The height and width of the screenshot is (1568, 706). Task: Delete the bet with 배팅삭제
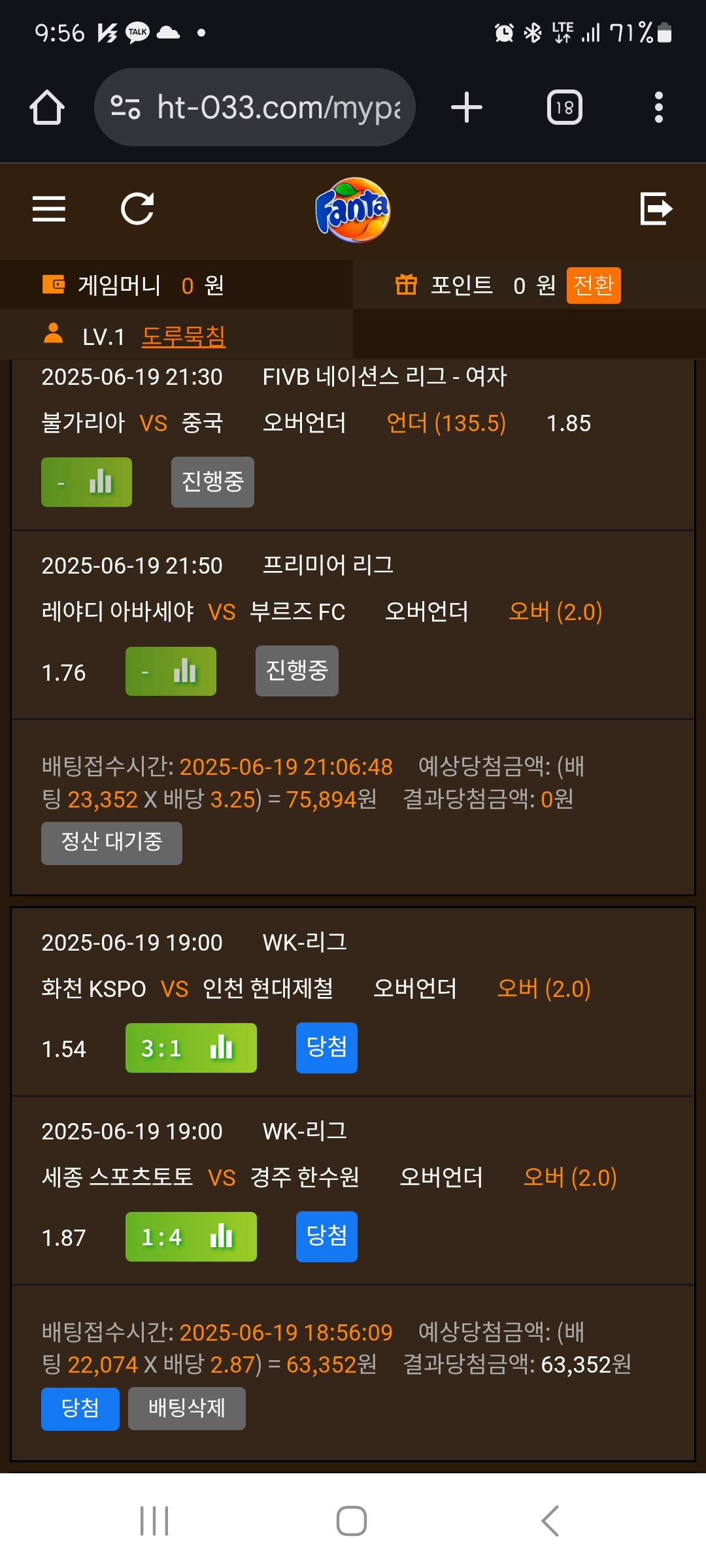(x=187, y=1409)
